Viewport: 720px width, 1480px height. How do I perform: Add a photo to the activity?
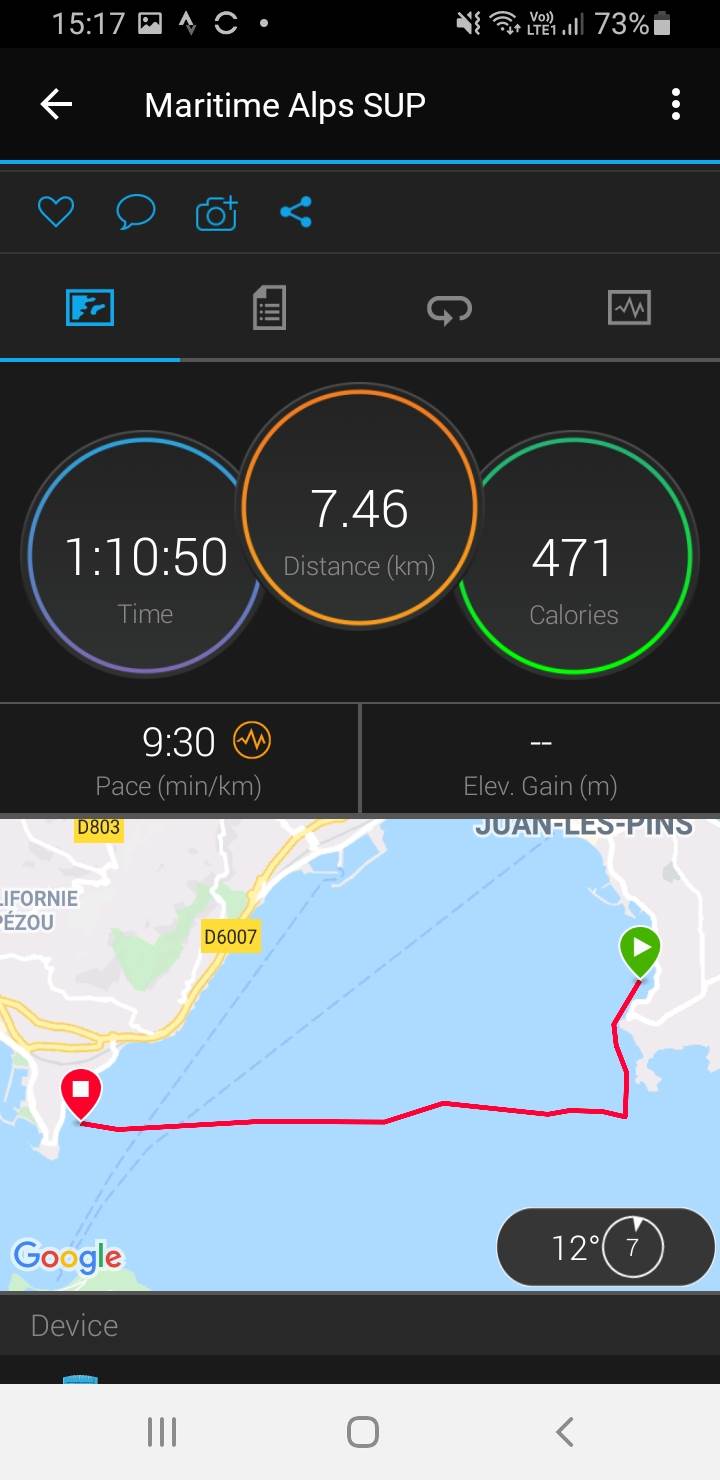click(216, 213)
